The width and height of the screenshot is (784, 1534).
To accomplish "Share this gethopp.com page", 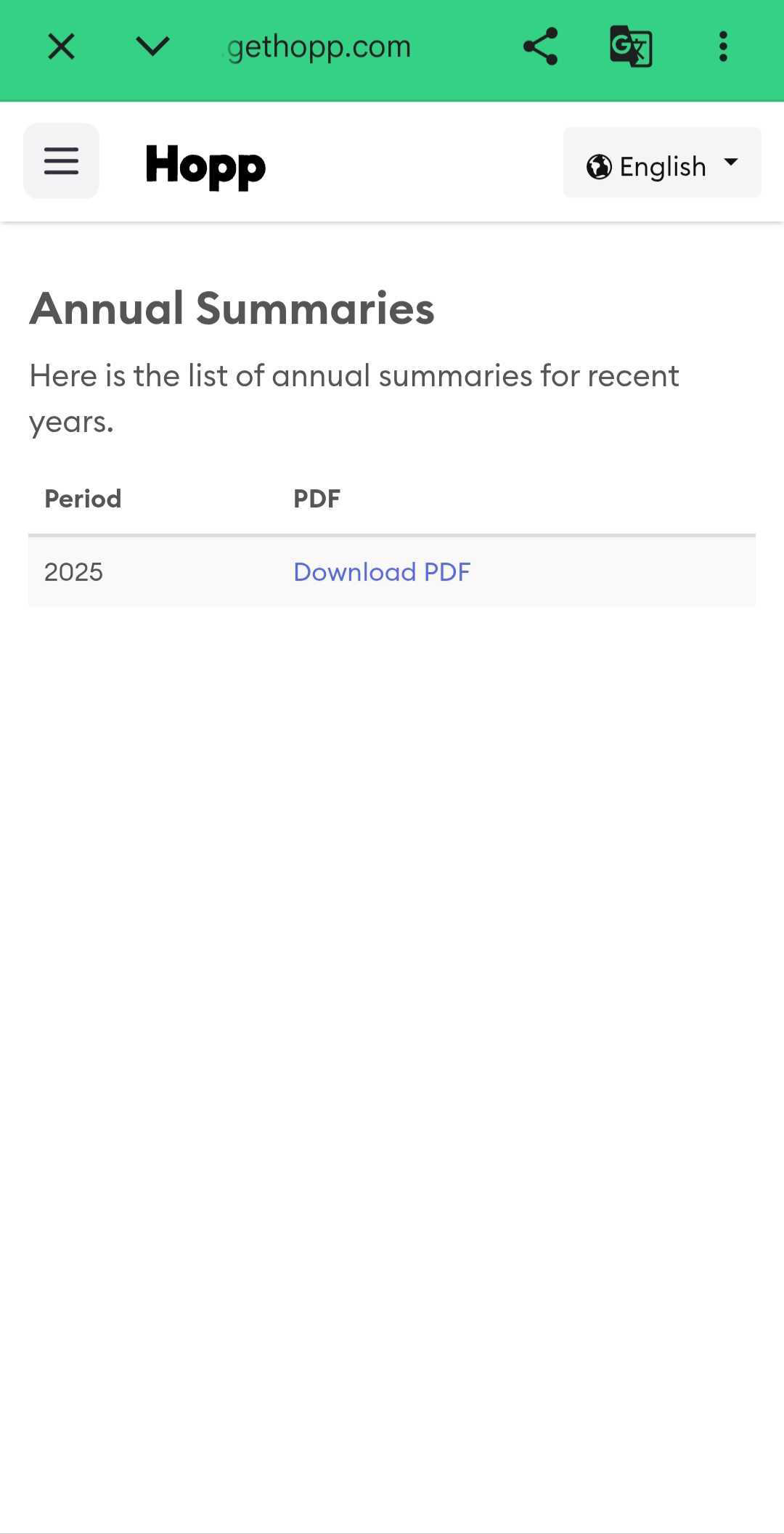I will 540,47.
